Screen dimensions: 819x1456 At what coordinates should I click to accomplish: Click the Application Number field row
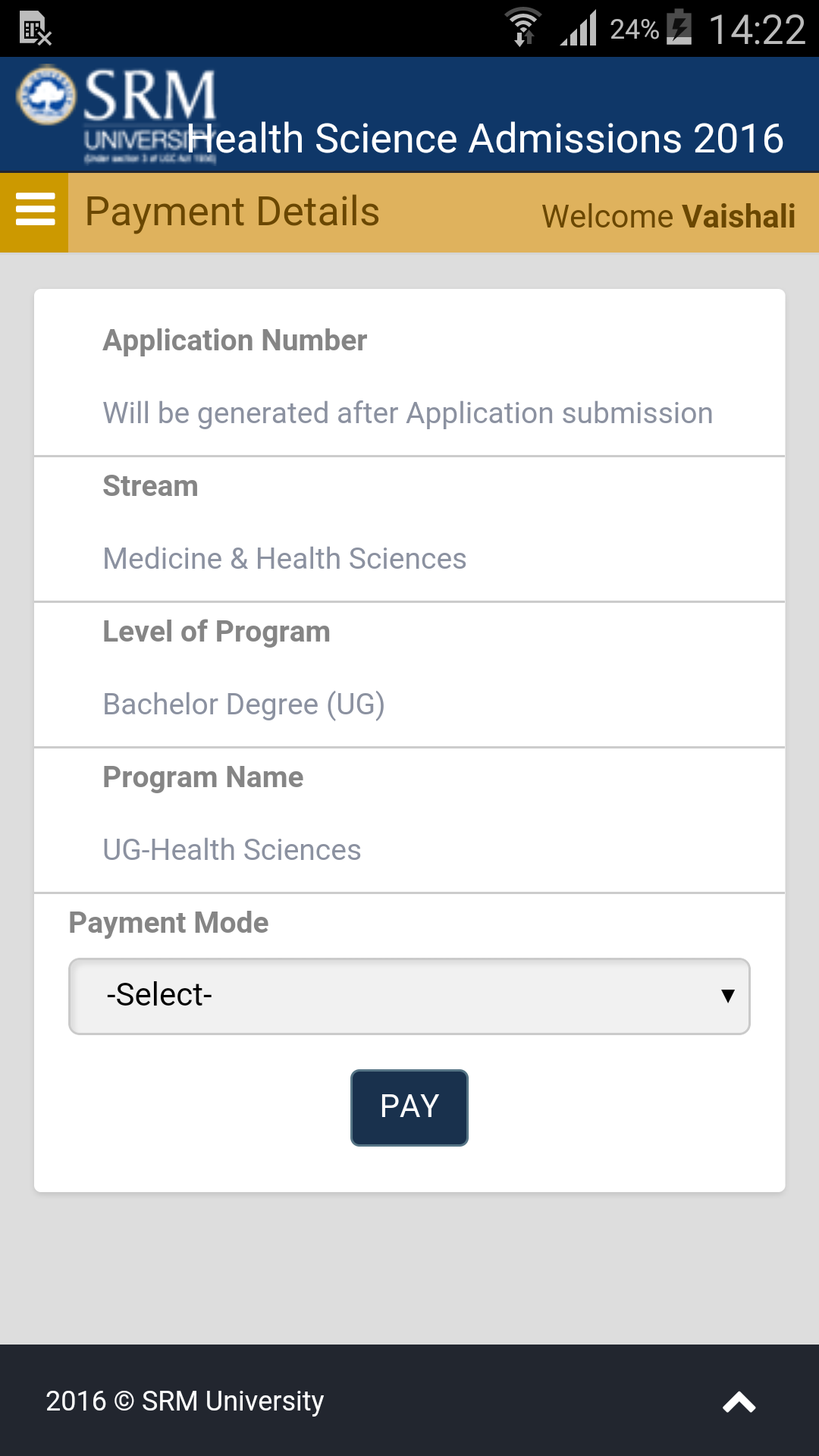point(235,340)
